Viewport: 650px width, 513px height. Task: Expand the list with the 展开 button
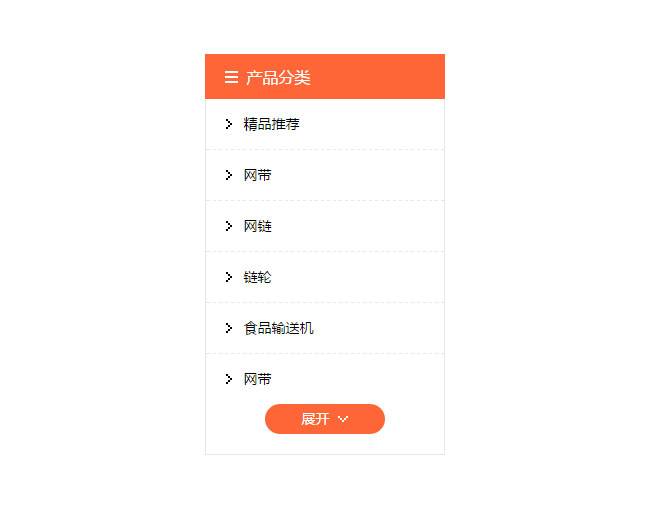(x=324, y=419)
